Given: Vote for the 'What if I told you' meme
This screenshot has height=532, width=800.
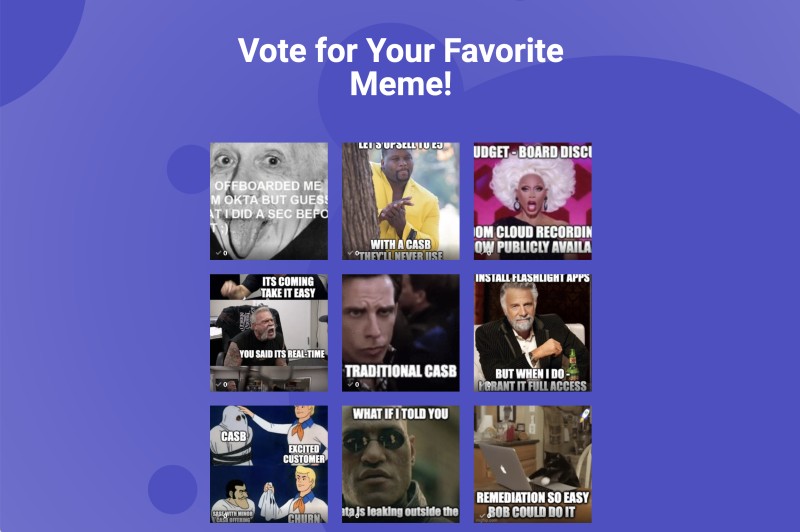Looking at the screenshot, I should (401, 463).
